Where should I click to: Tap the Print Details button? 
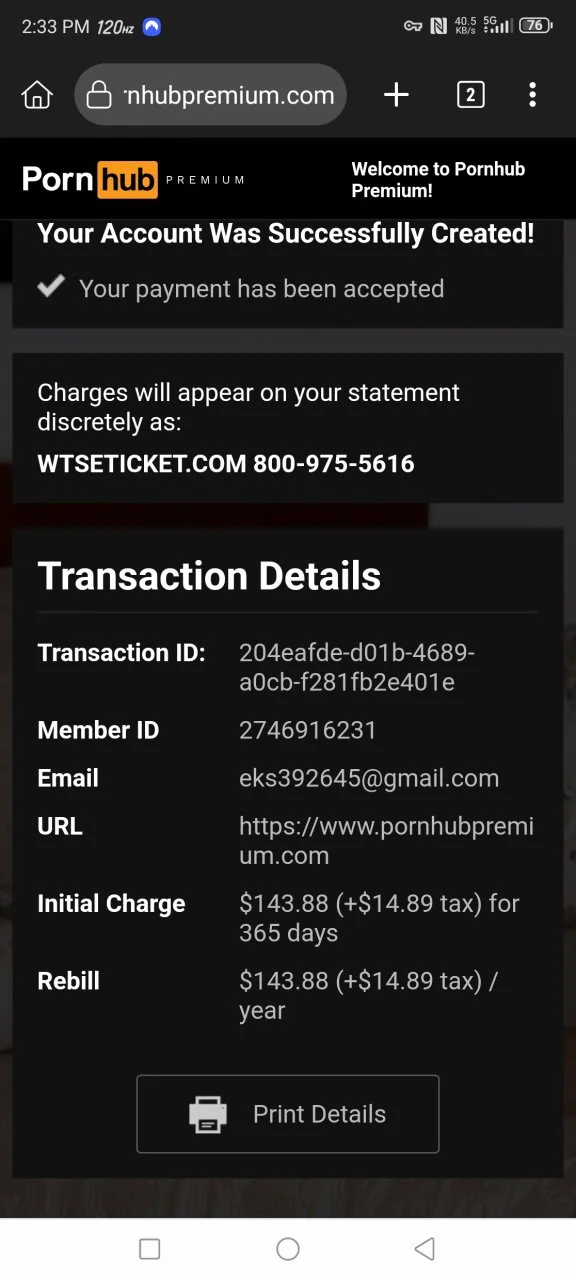(288, 1114)
